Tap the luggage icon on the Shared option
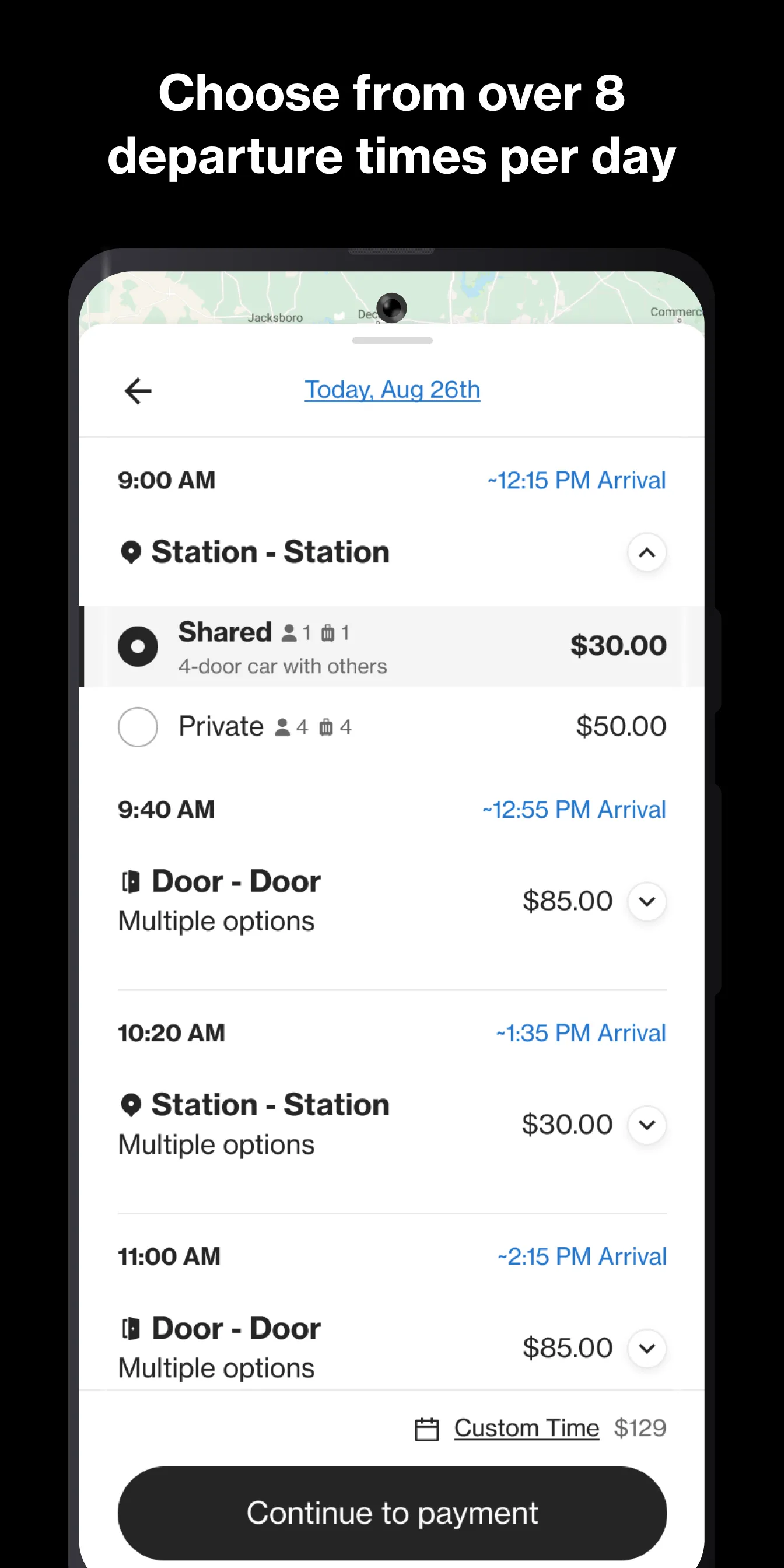This screenshot has width=784, height=1568. [x=330, y=632]
